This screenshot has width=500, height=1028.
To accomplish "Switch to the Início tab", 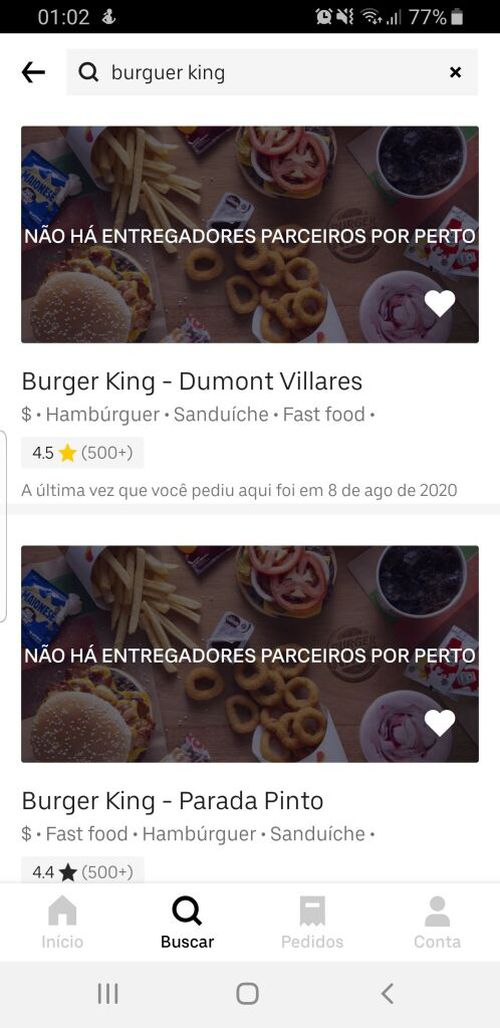I will click(62, 923).
